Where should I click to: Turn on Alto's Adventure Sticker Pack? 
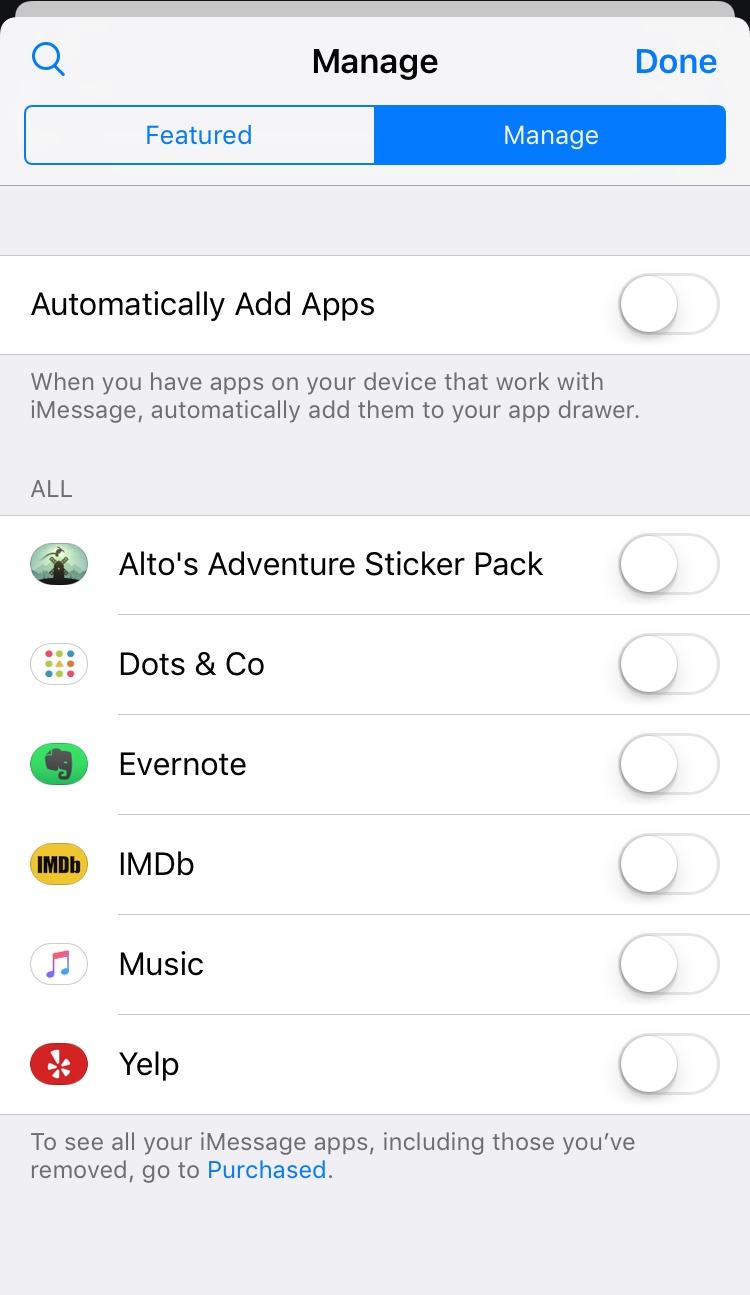pyautogui.click(x=669, y=564)
